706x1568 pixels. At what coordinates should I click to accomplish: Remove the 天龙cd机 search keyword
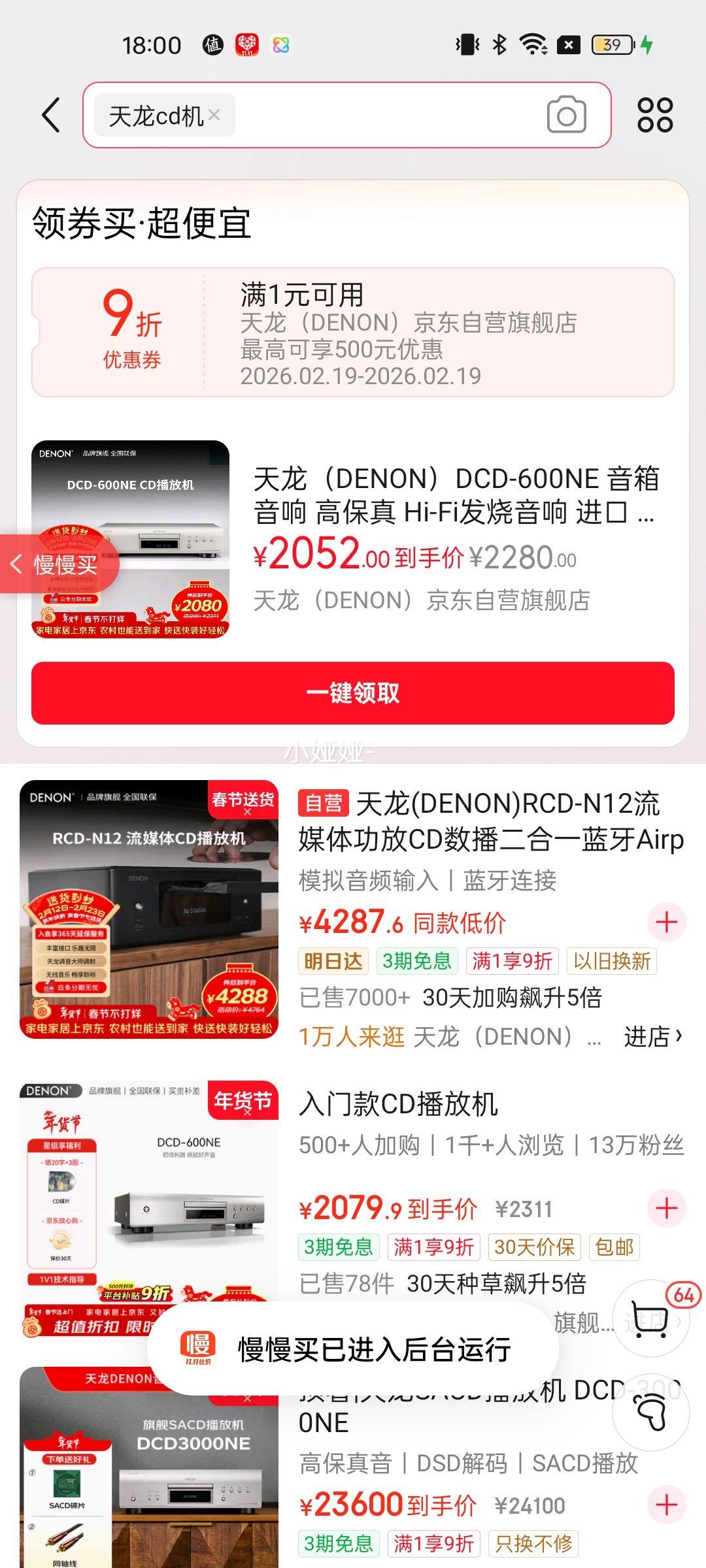[214, 116]
